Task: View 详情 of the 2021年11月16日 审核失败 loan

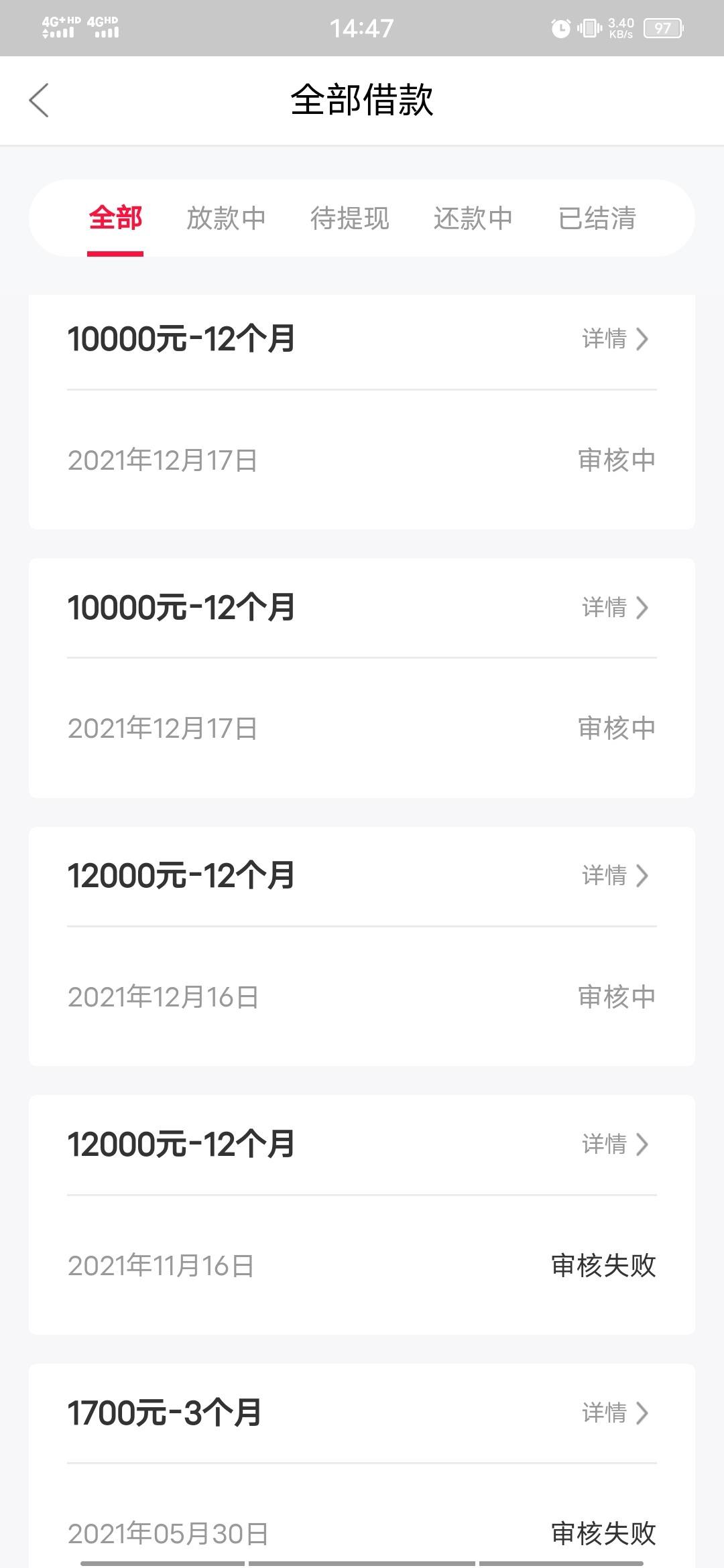Action: (615, 1145)
